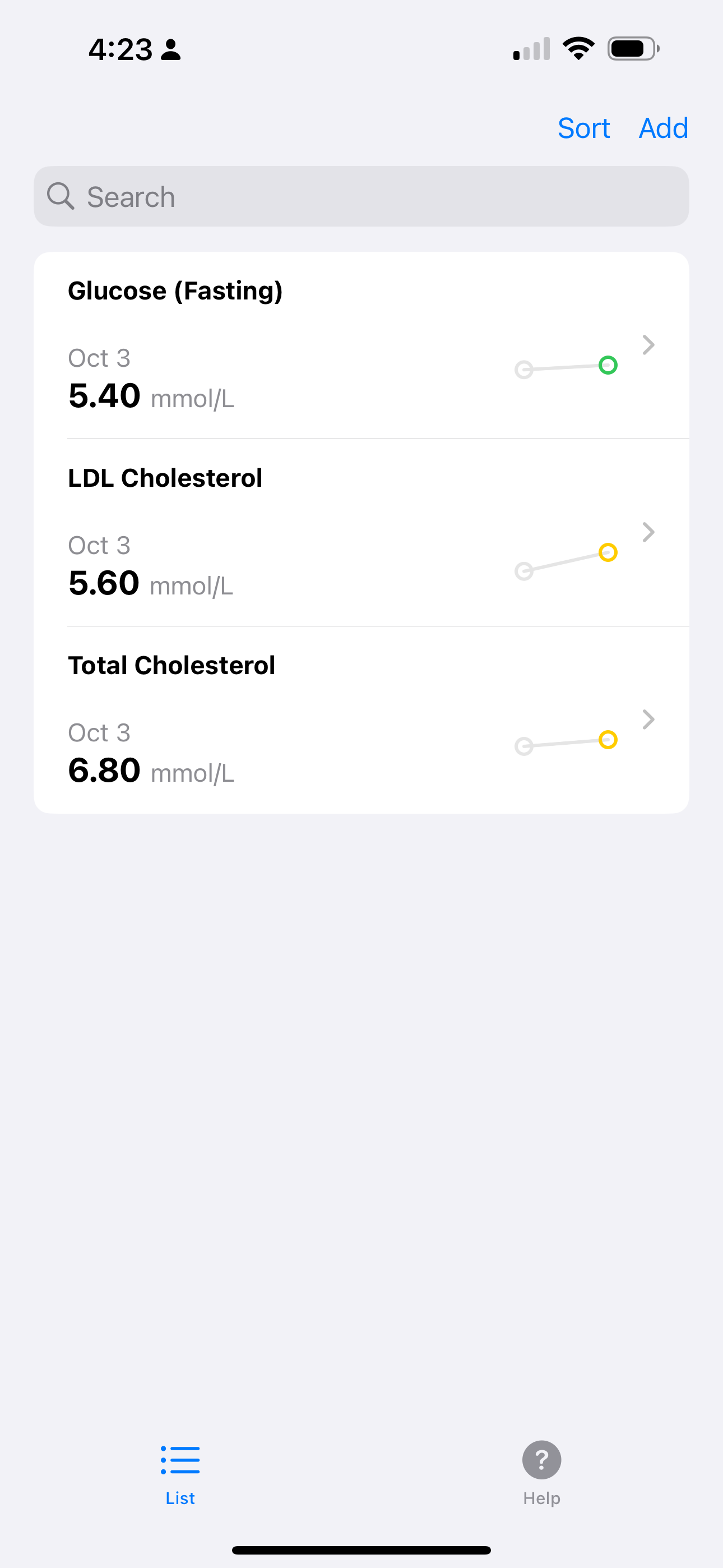Click the search magnifying glass icon
723x1568 pixels.
(61, 196)
